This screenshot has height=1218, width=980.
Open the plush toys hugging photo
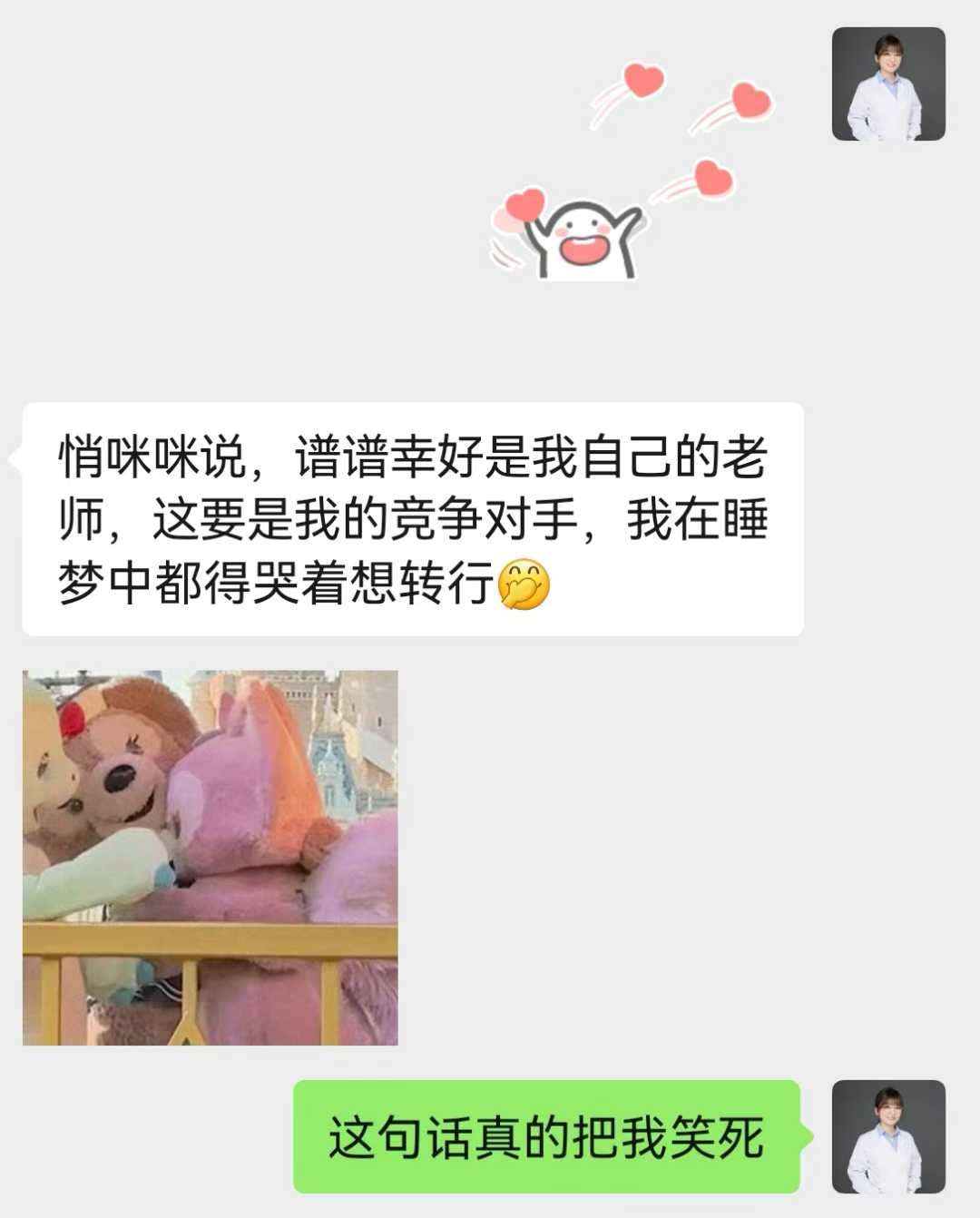coord(210,857)
